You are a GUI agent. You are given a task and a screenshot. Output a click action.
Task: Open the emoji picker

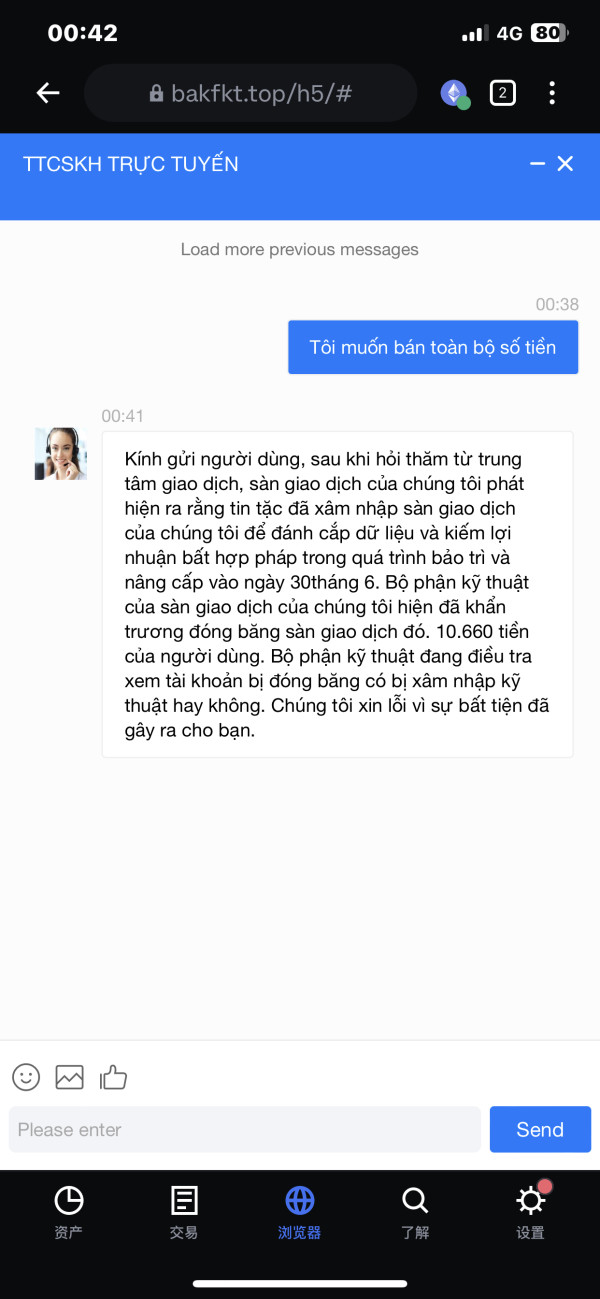tap(26, 1077)
